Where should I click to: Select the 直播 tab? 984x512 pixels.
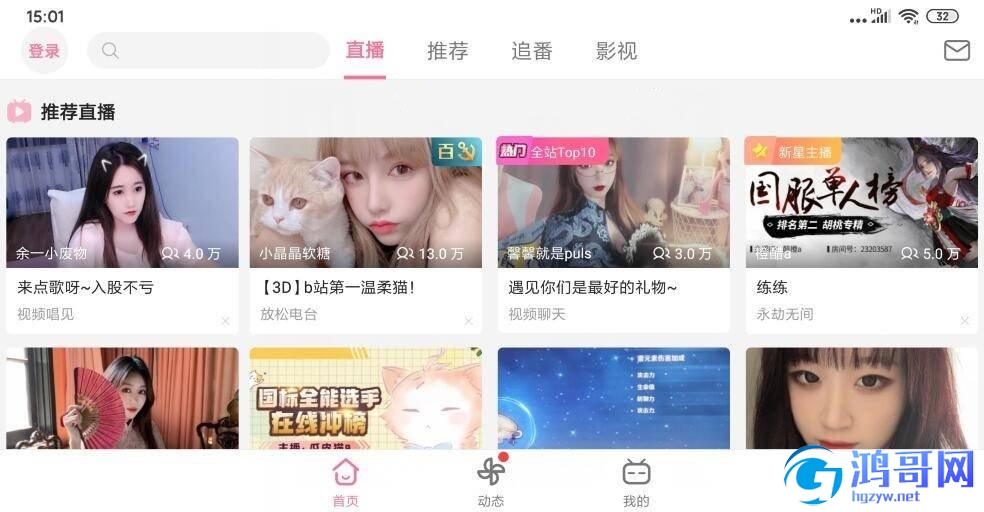coord(365,50)
